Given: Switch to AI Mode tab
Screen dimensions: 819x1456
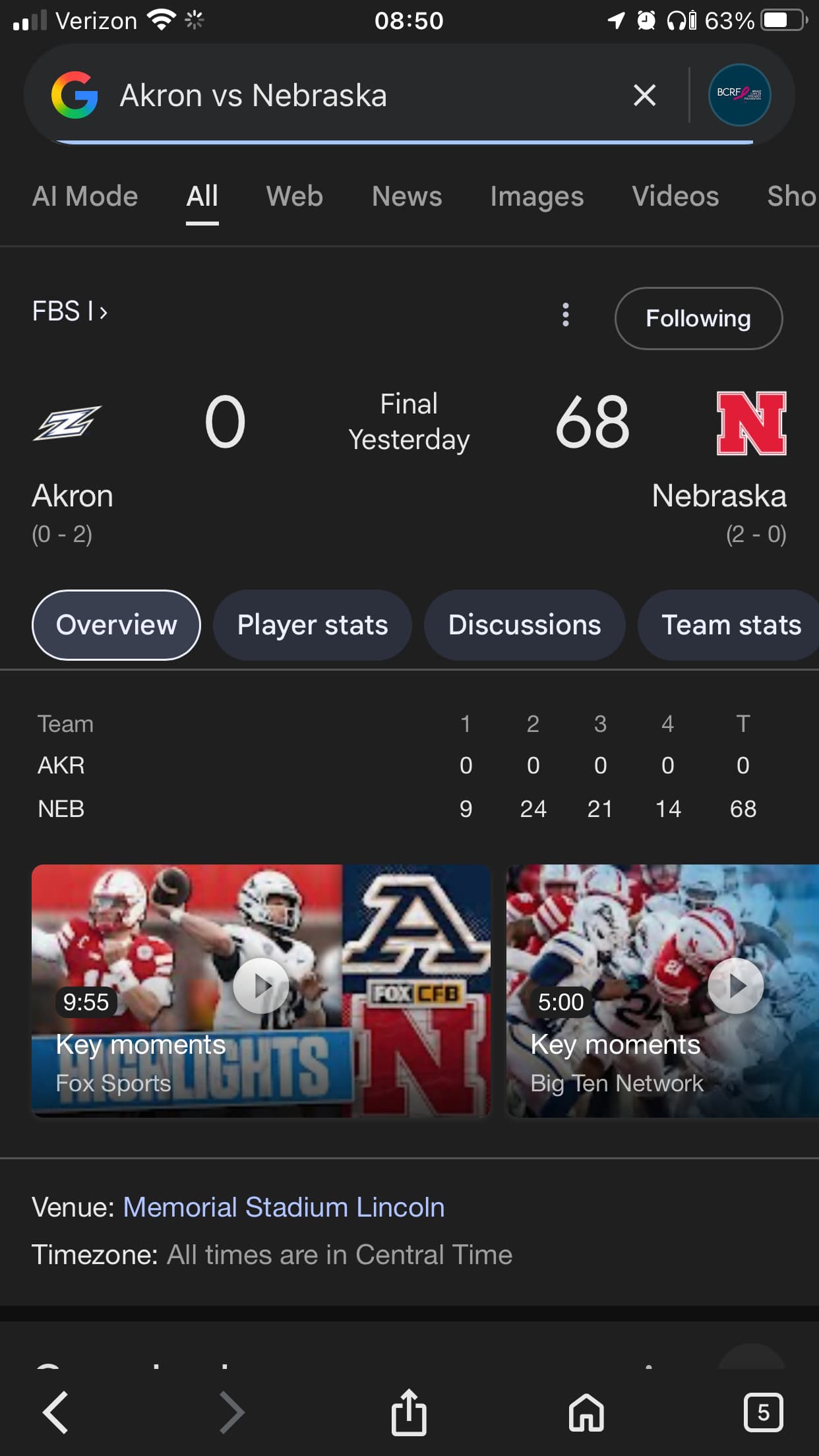Looking at the screenshot, I should (x=85, y=197).
